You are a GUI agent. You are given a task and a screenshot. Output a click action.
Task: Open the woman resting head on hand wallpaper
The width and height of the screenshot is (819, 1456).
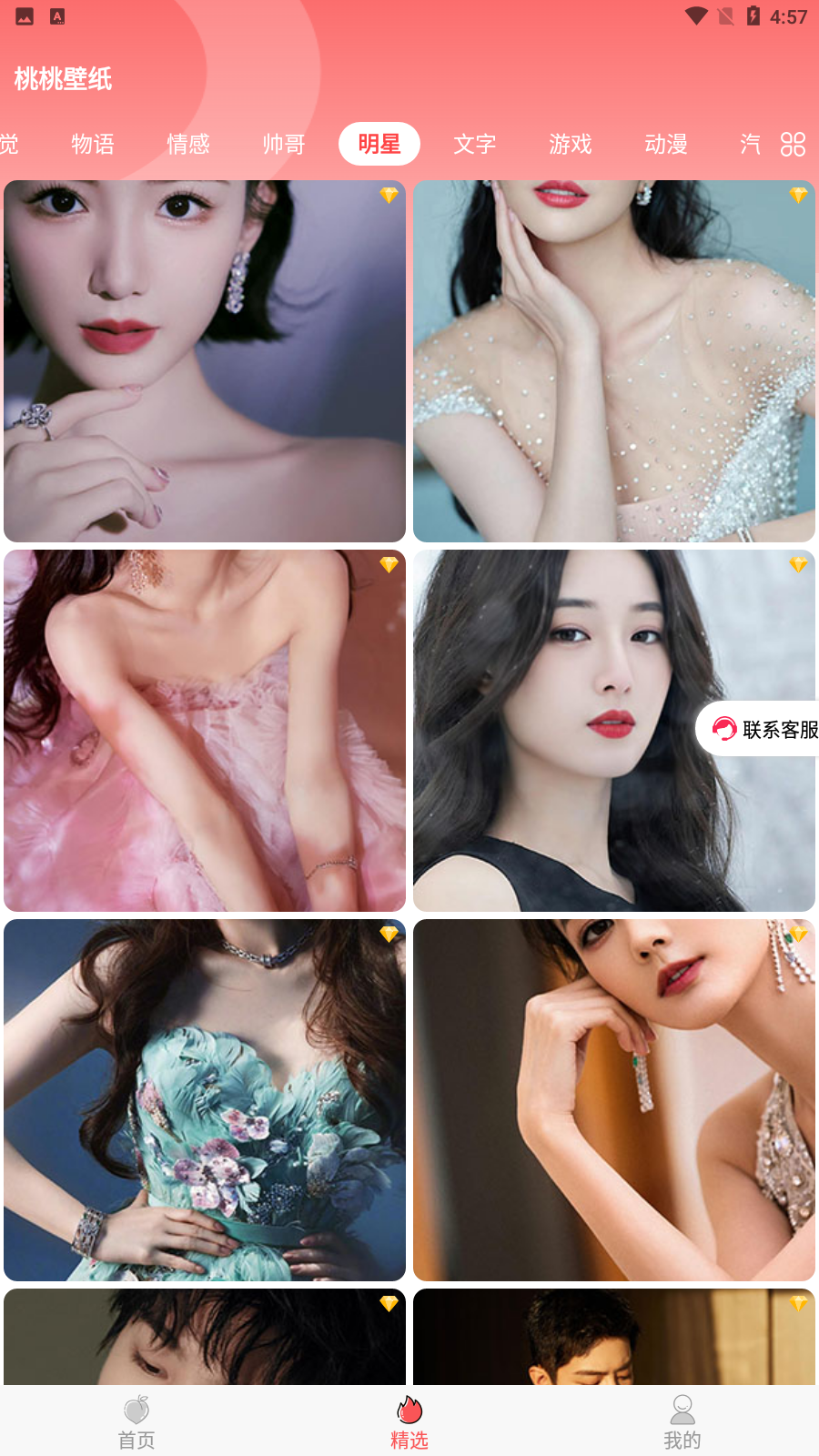tap(614, 1100)
